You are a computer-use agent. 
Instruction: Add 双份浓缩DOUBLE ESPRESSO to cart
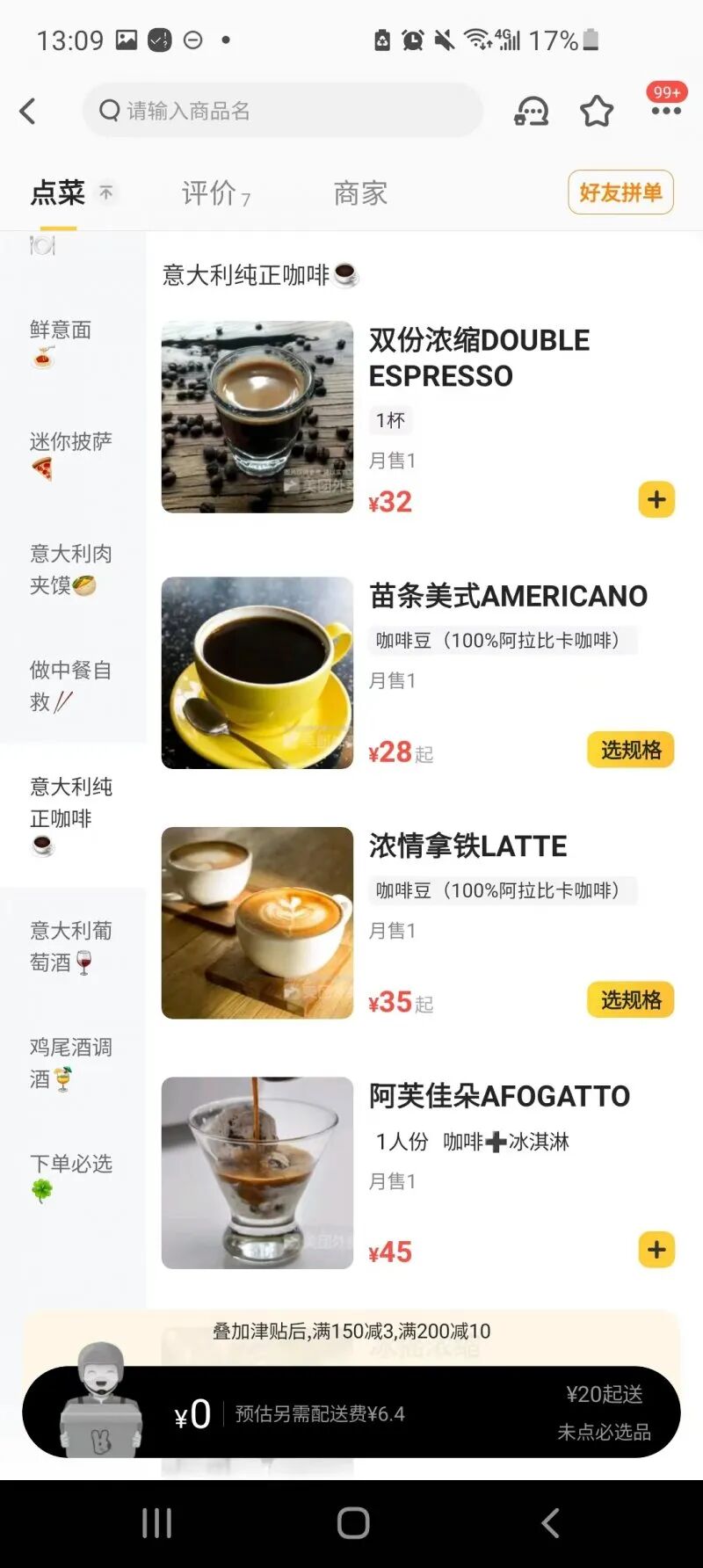click(x=656, y=500)
